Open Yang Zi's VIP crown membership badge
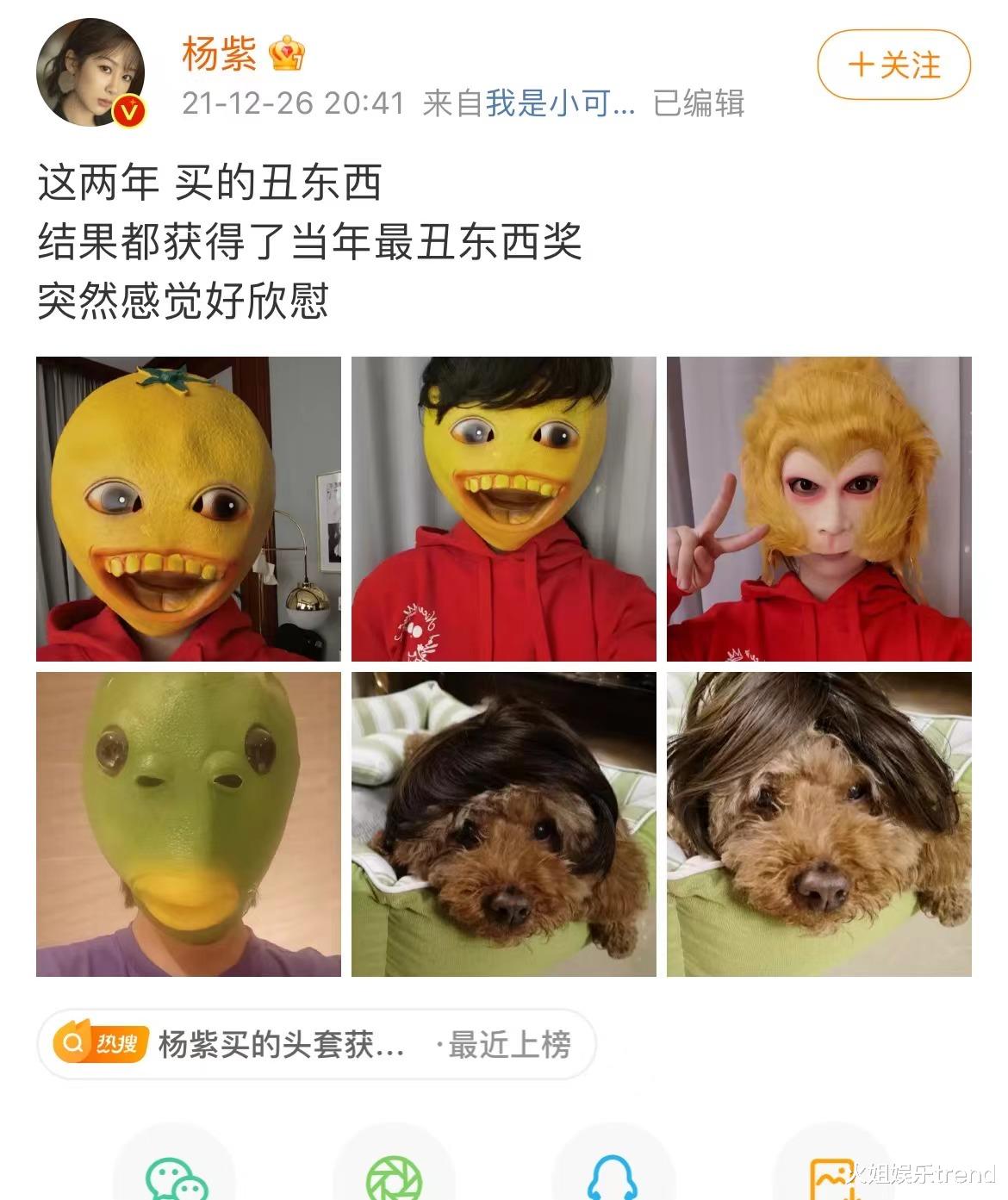 click(x=289, y=53)
